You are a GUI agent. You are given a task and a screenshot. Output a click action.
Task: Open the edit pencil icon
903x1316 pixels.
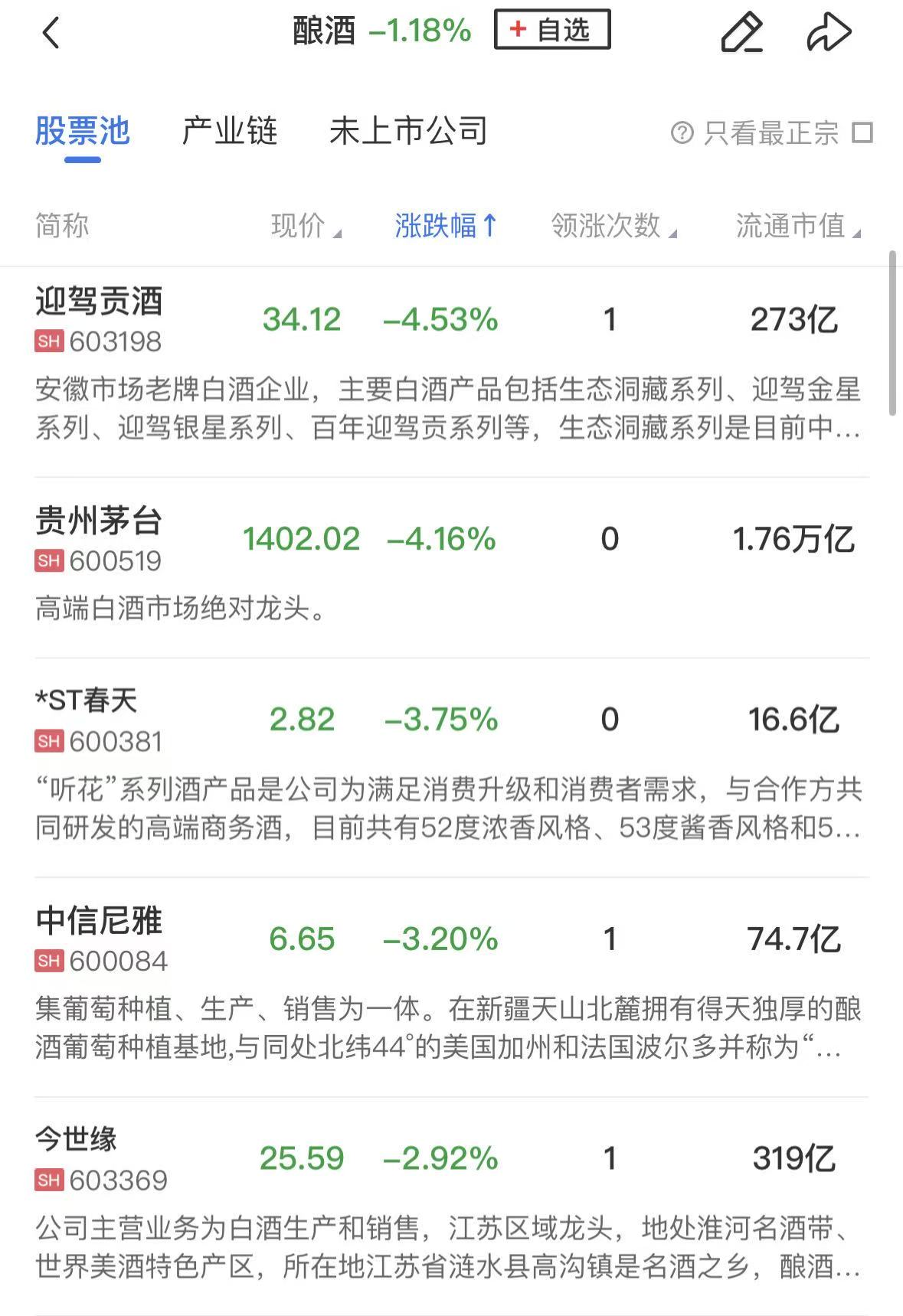[741, 32]
